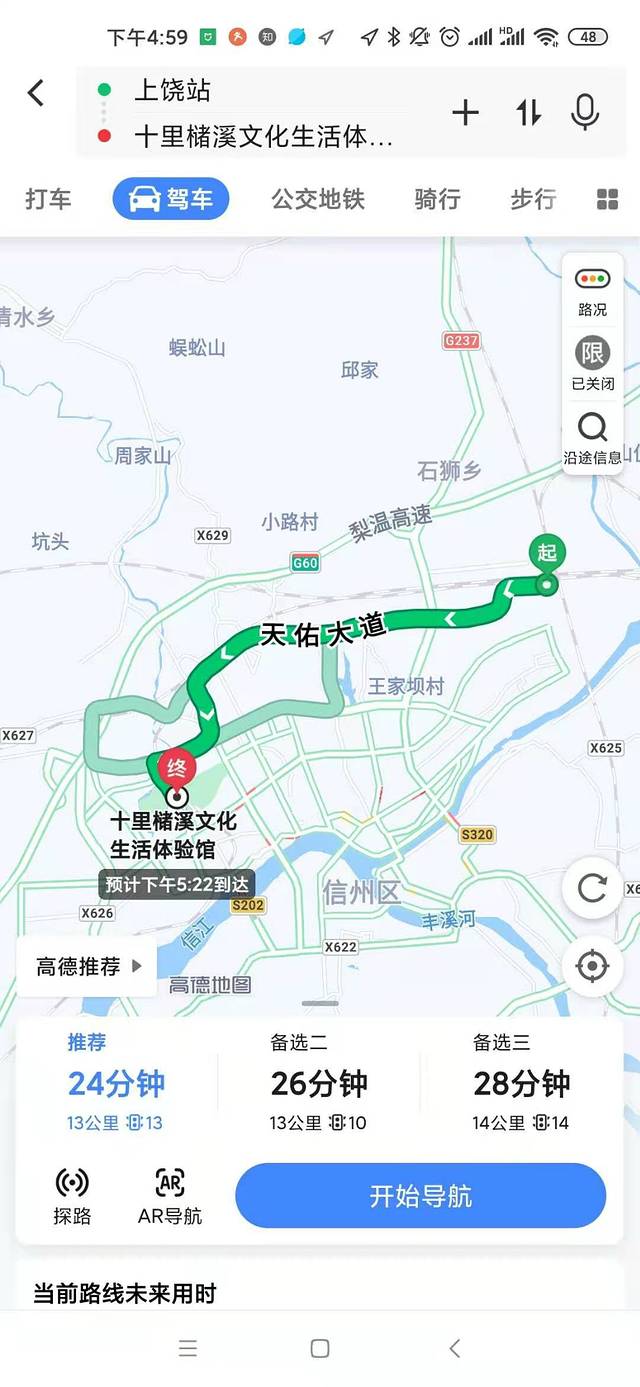Add a waypoint with the plus icon
The height and width of the screenshot is (1387, 640).
pyautogui.click(x=465, y=113)
